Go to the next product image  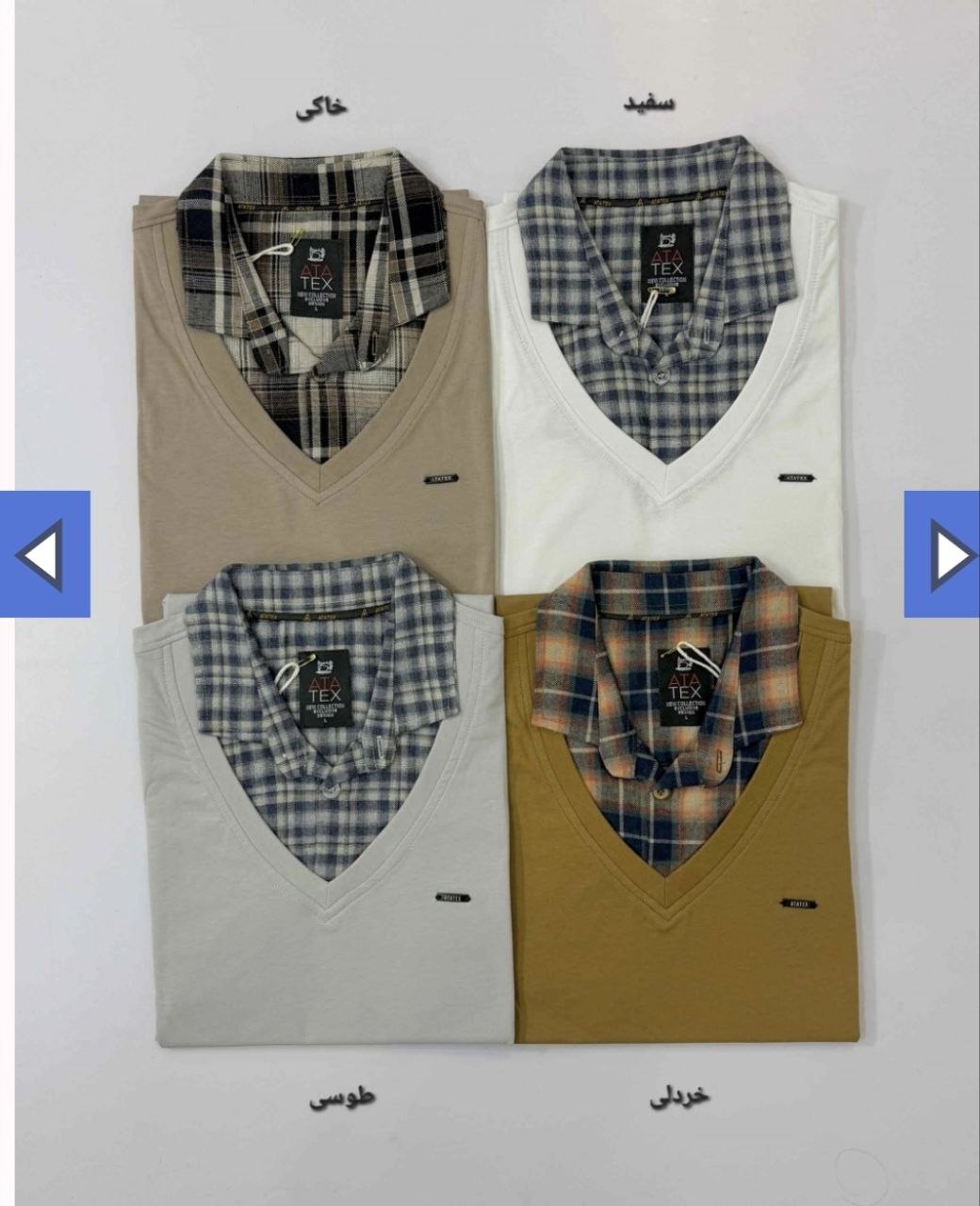[942, 555]
